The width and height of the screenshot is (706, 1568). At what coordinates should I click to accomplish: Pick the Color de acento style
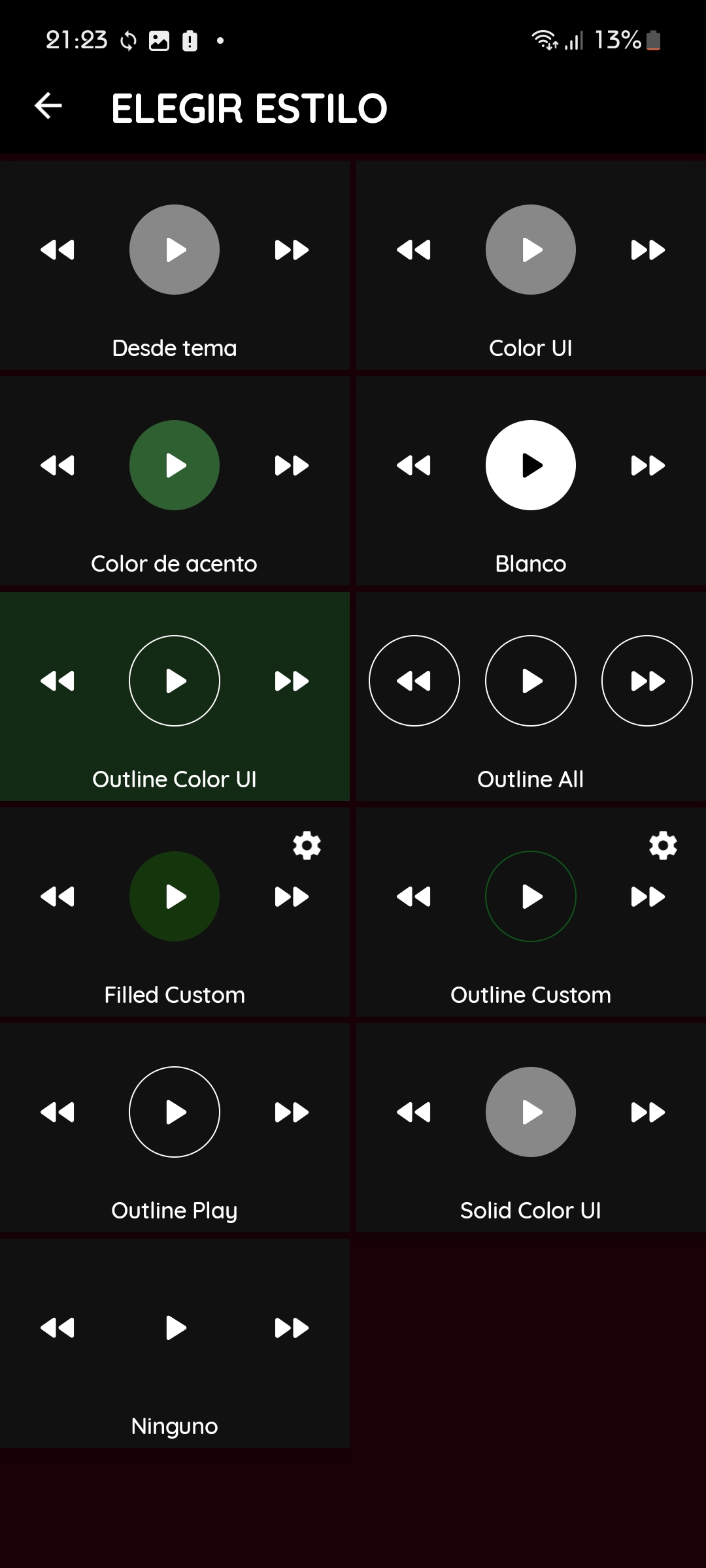pos(175,482)
